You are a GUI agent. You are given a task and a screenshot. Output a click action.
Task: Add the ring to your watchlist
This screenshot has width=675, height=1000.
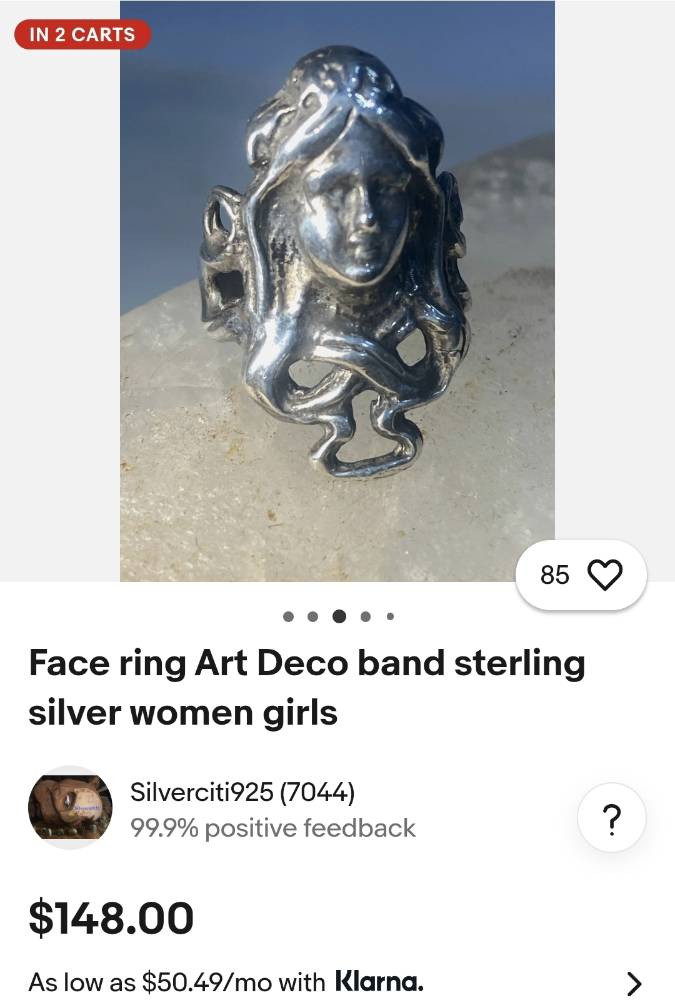582,575
